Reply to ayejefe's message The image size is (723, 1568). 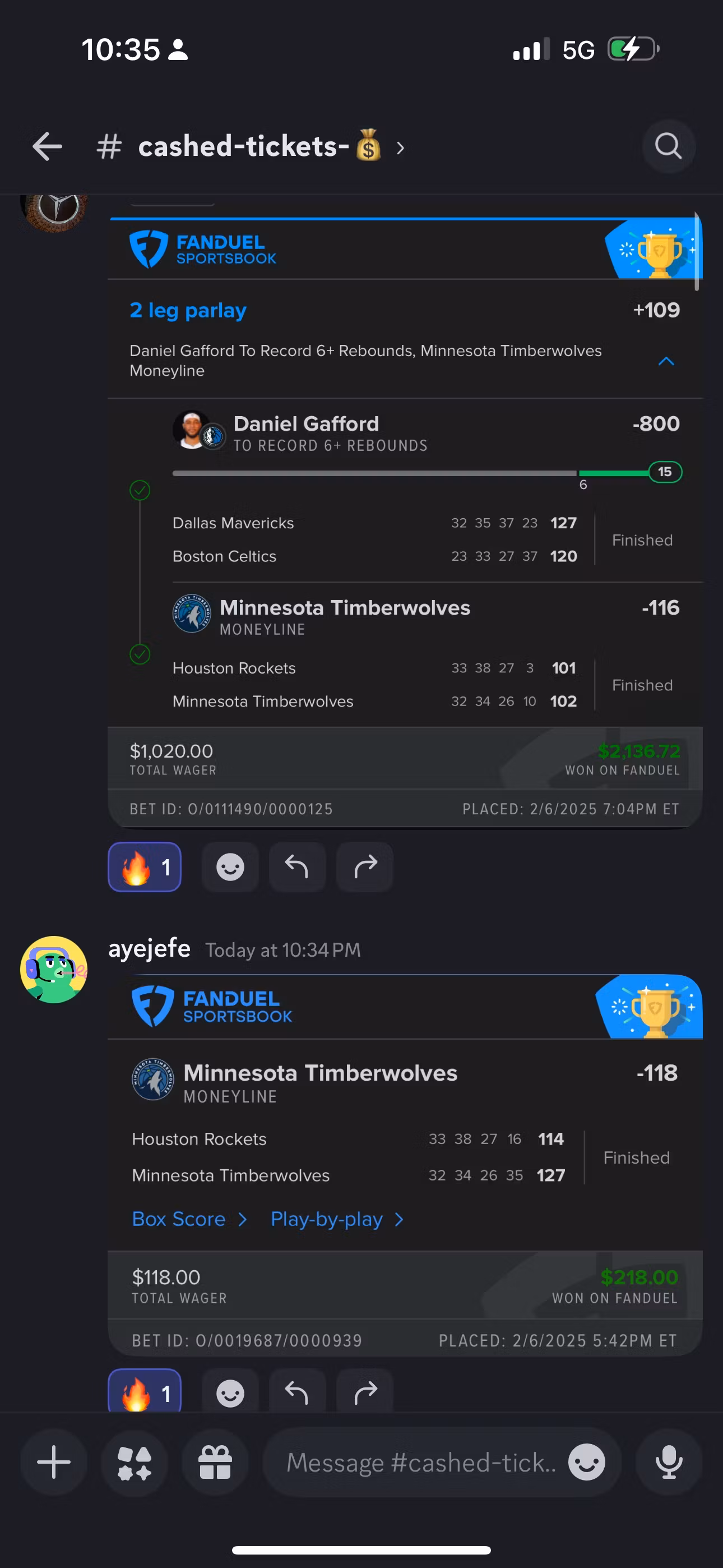[297, 1392]
